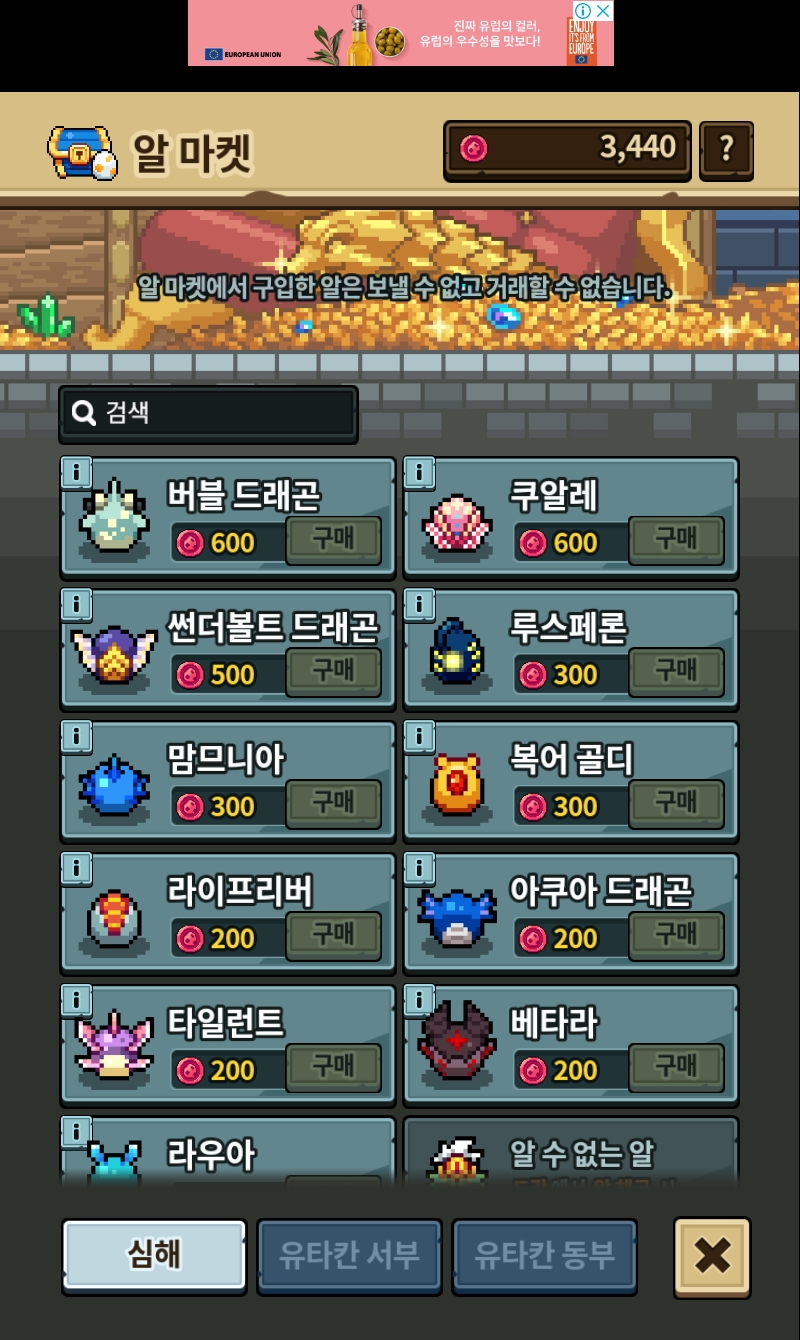Buy the 복어 골디 egg

(x=676, y=804)
